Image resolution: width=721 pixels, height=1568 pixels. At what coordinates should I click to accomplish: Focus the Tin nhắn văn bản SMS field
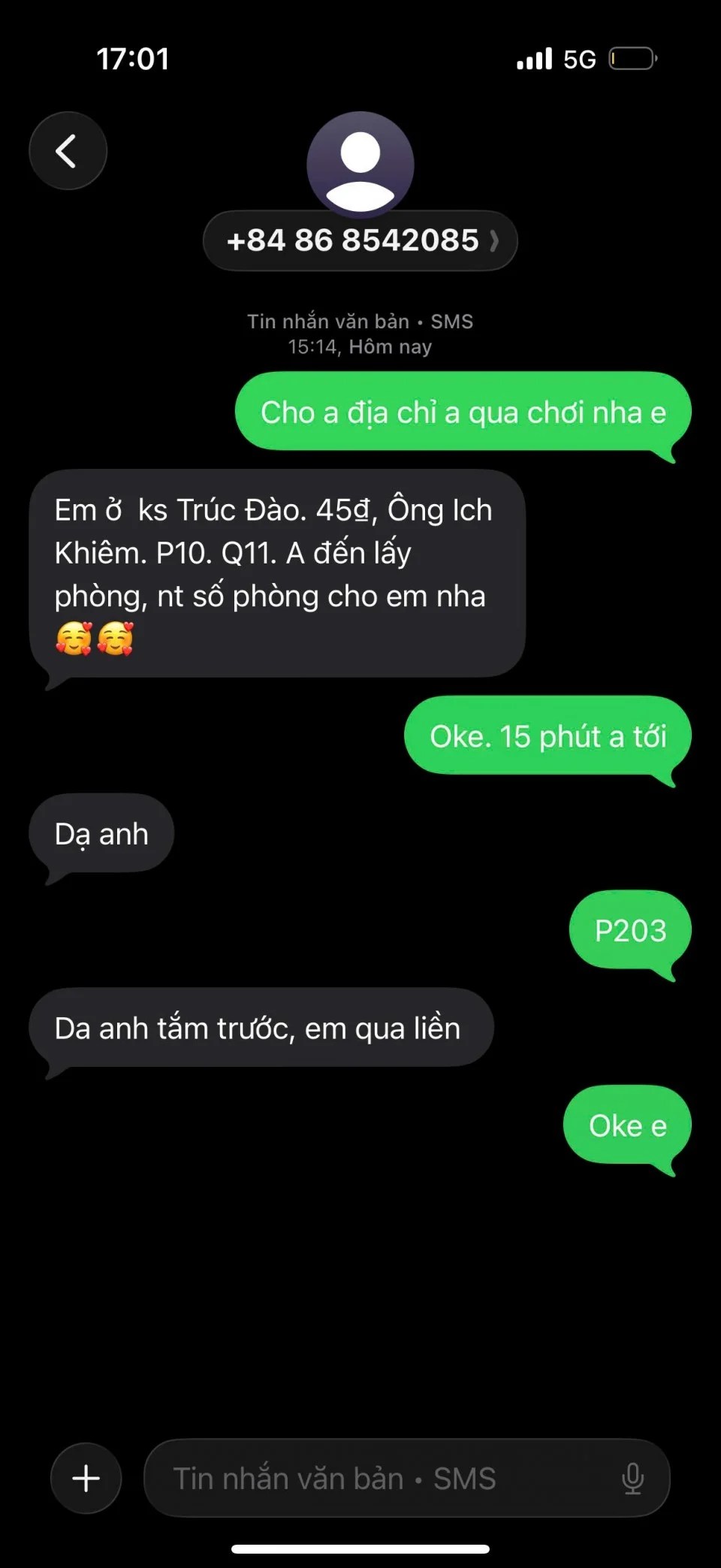click(x=376, y=1478)
